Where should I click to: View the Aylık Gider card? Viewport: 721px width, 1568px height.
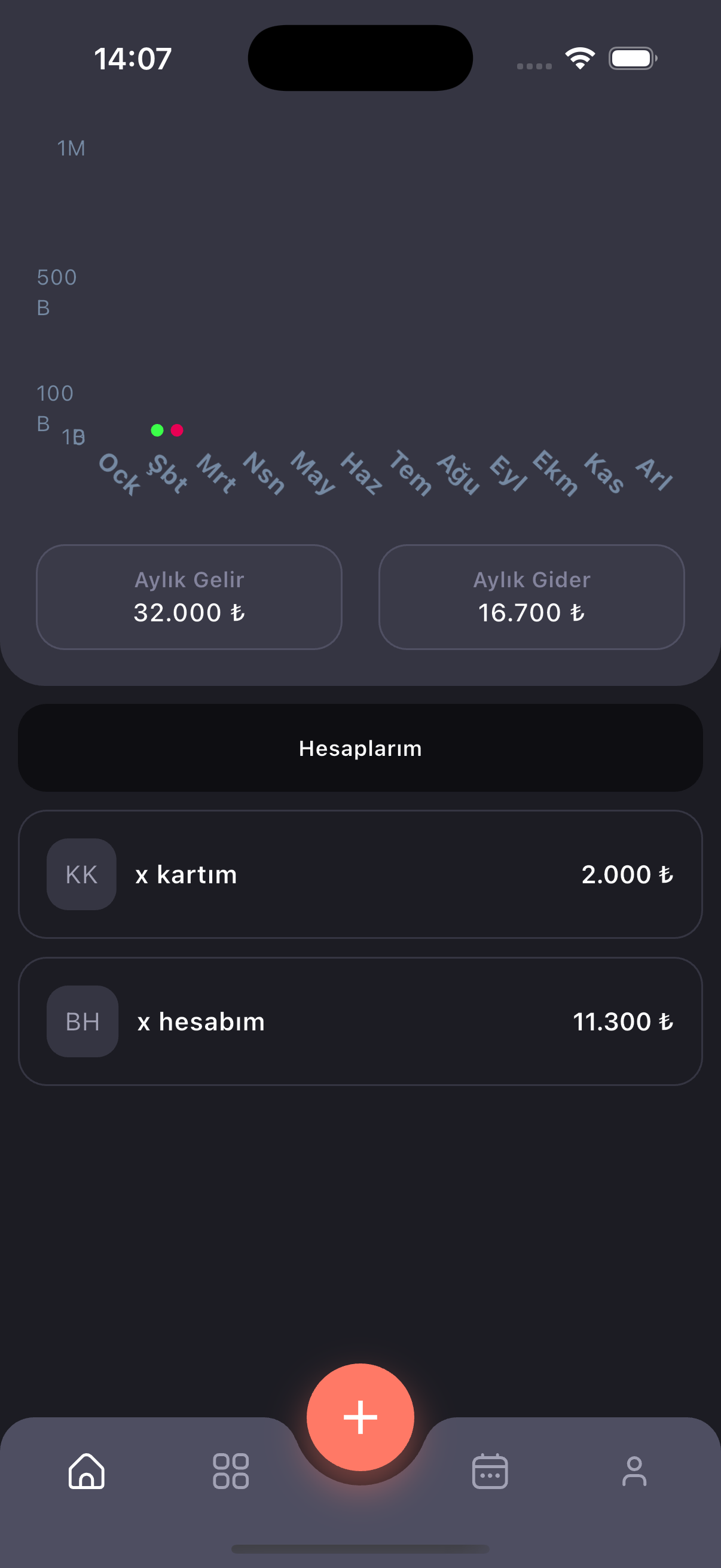pos(531,597)
